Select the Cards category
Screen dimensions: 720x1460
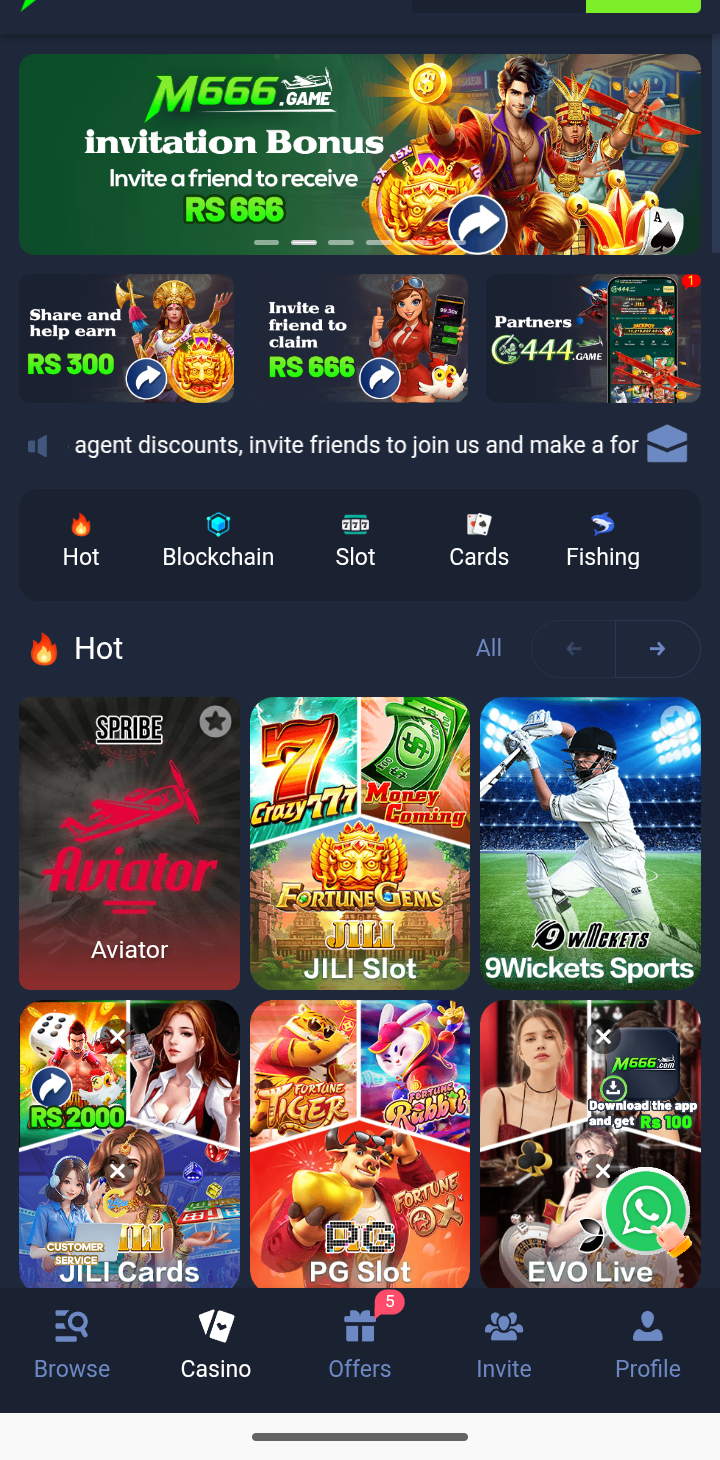[479, 541]
